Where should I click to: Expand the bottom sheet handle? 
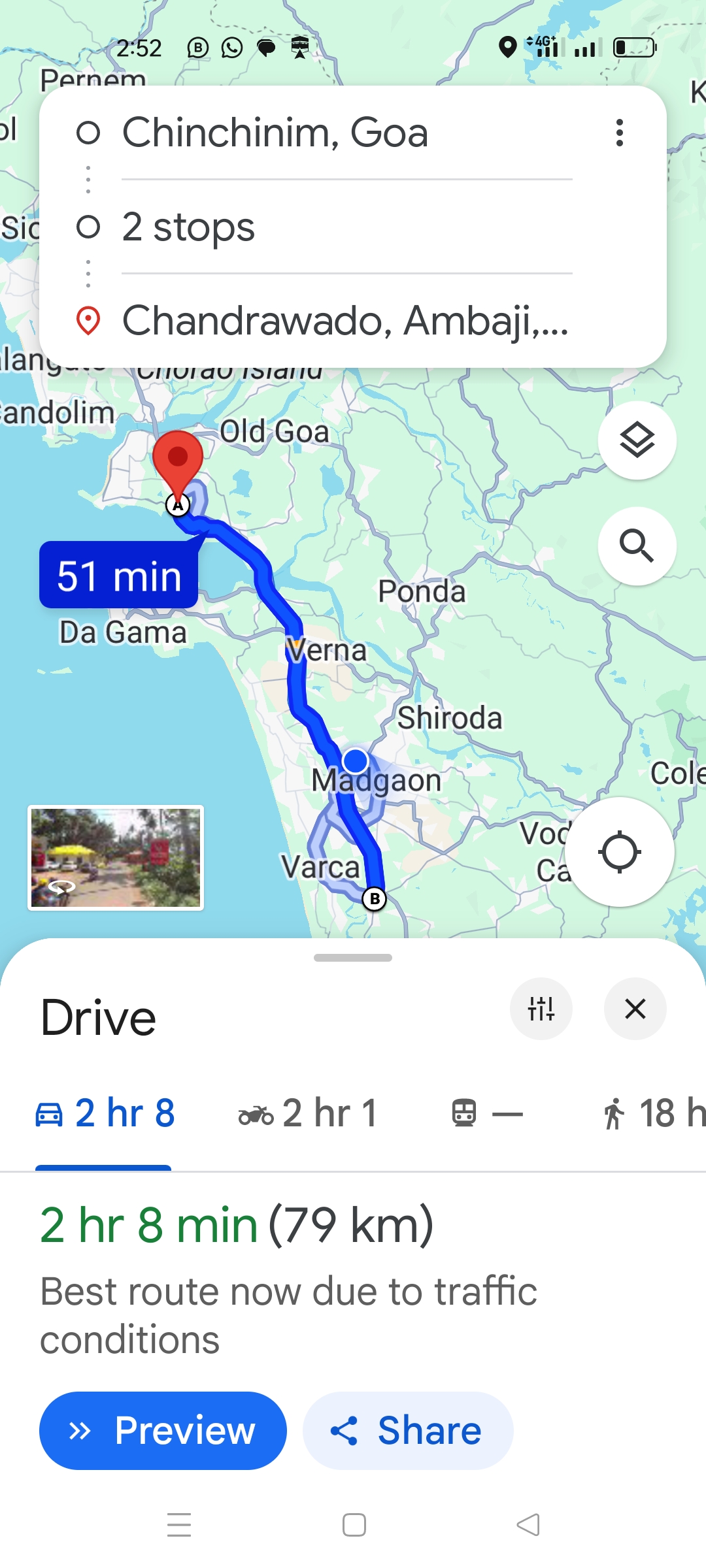coord(353,958)
